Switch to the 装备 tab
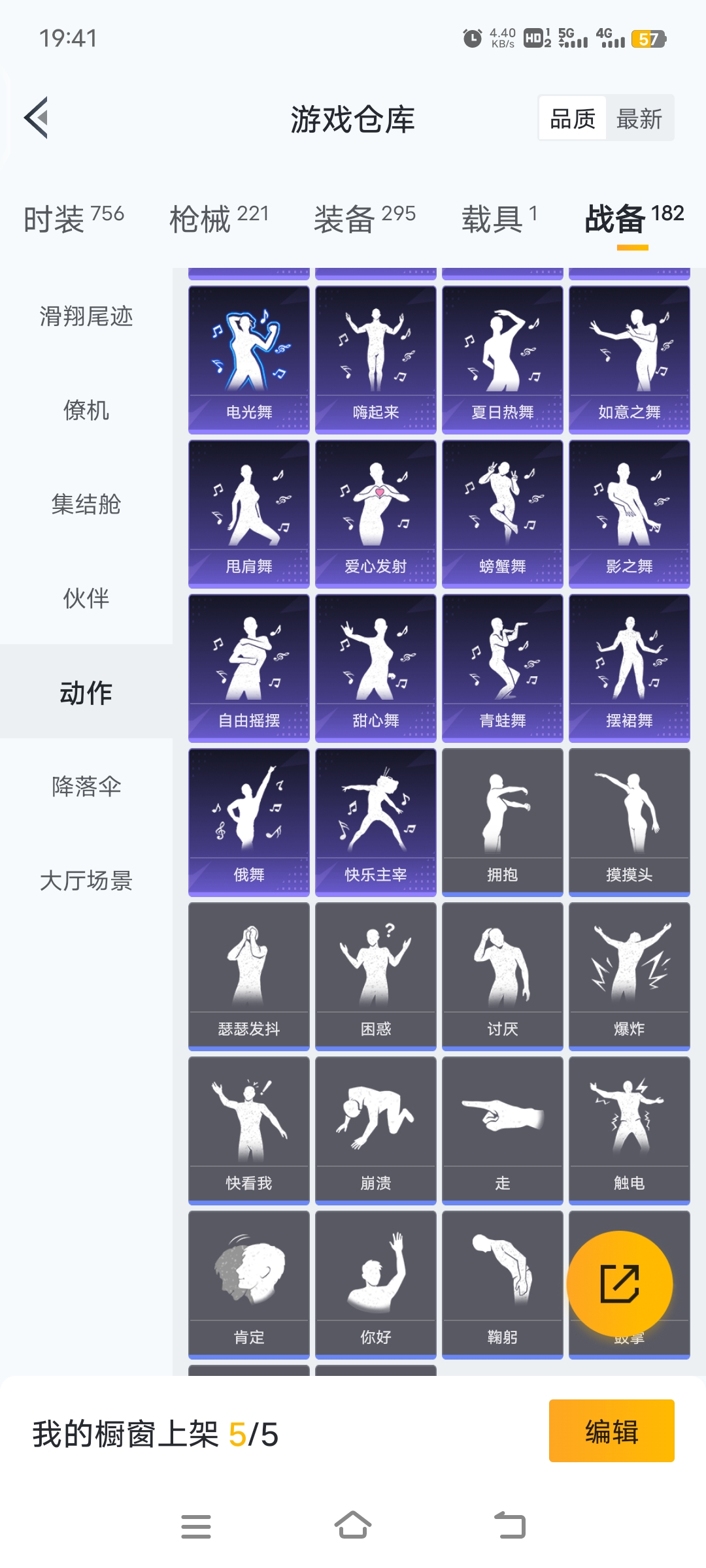The image size is (706, 1568). [x=364, y=218]
